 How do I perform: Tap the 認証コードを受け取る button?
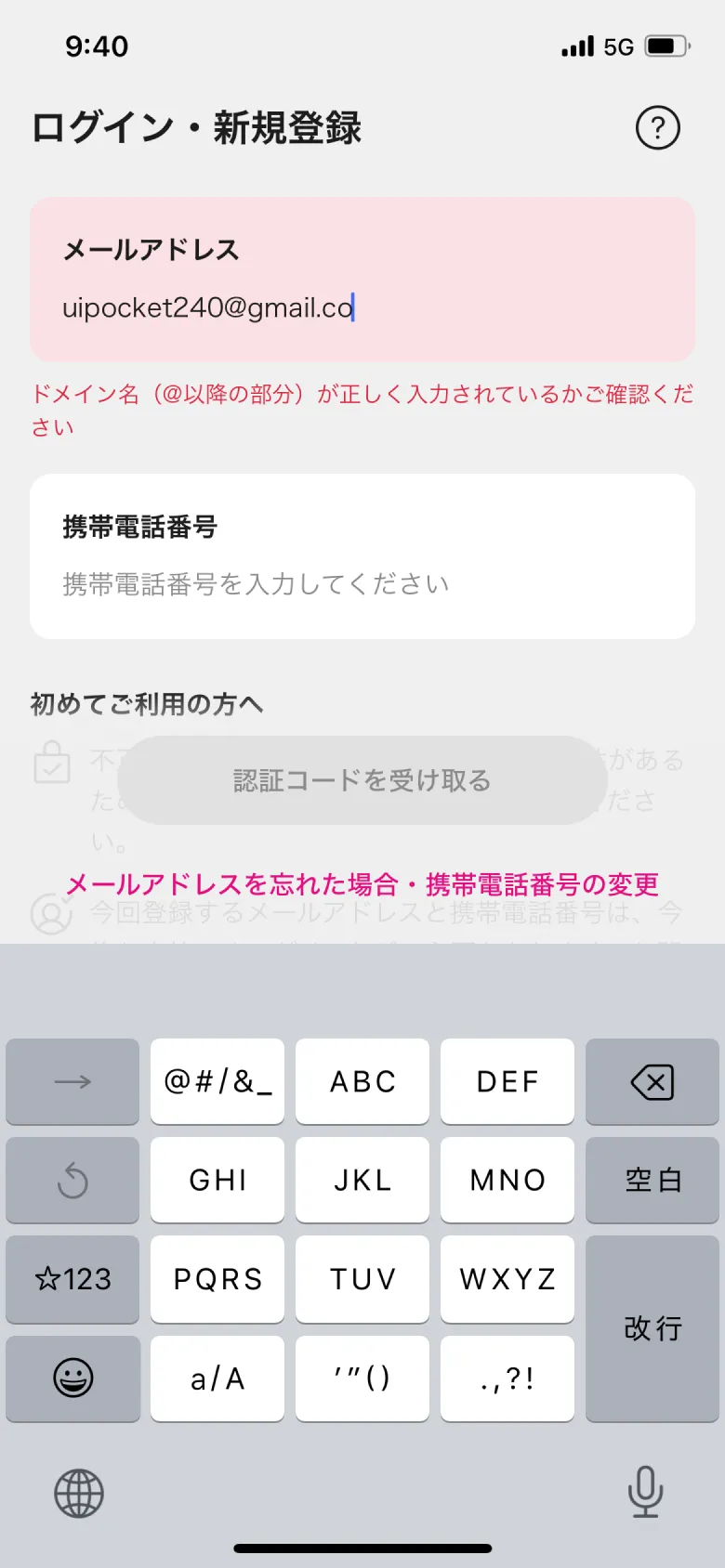tap(362, 780)
